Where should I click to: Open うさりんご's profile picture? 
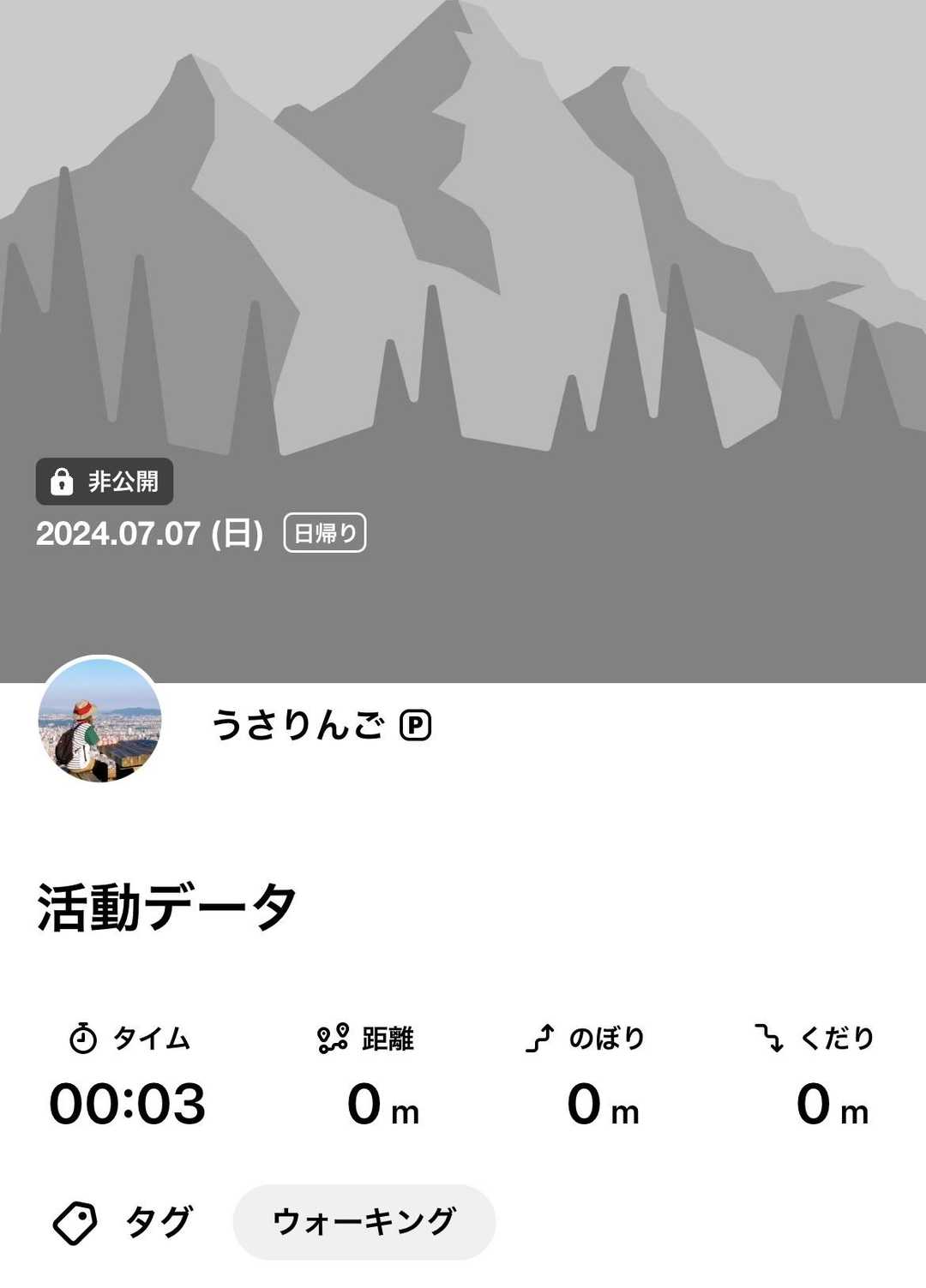[x=99, y=720]
